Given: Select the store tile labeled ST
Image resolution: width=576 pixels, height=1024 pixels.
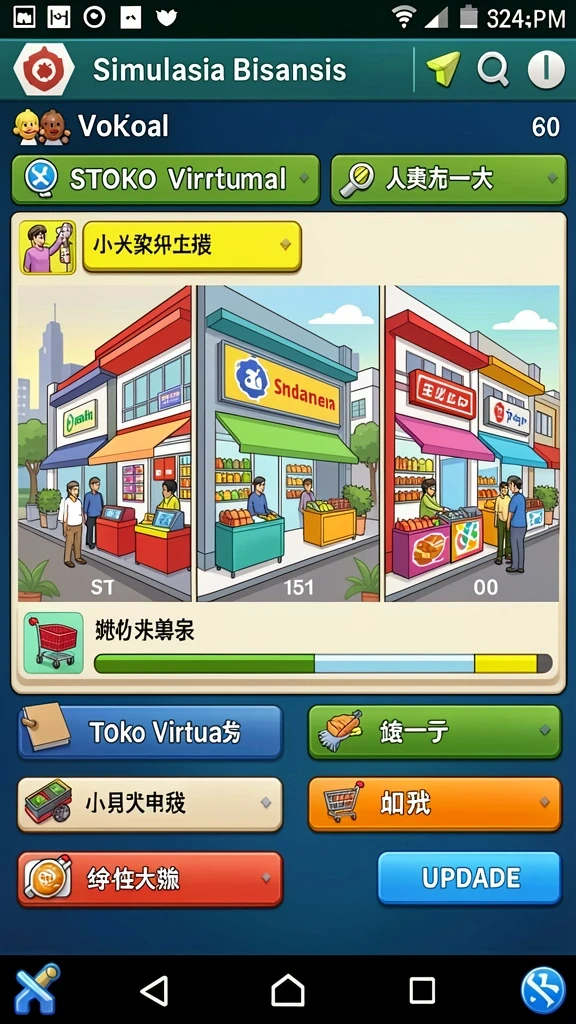Looking at the screenshot, I should [x=104, y=443].
